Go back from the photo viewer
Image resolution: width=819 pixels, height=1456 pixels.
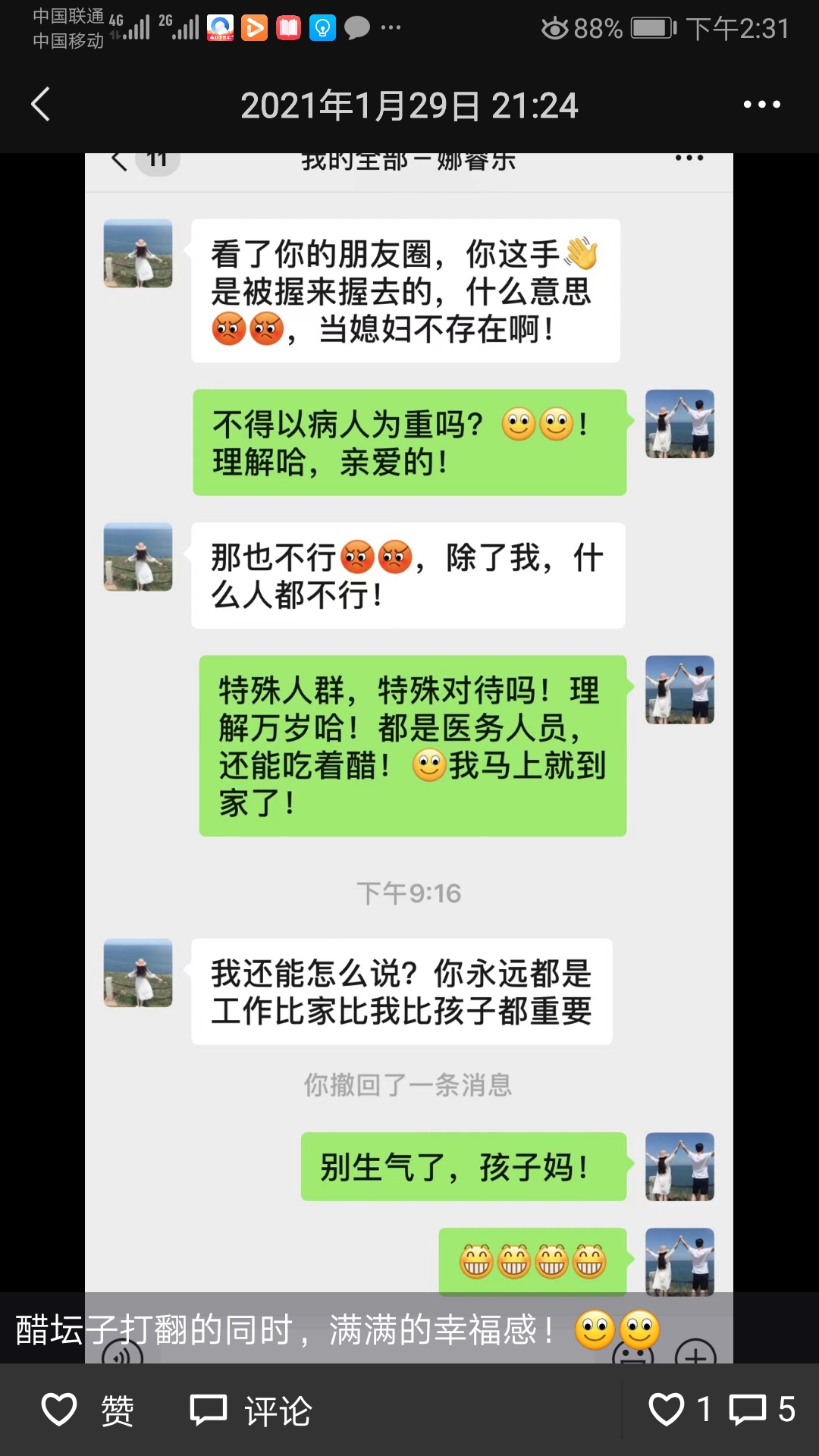coord(41,105)
